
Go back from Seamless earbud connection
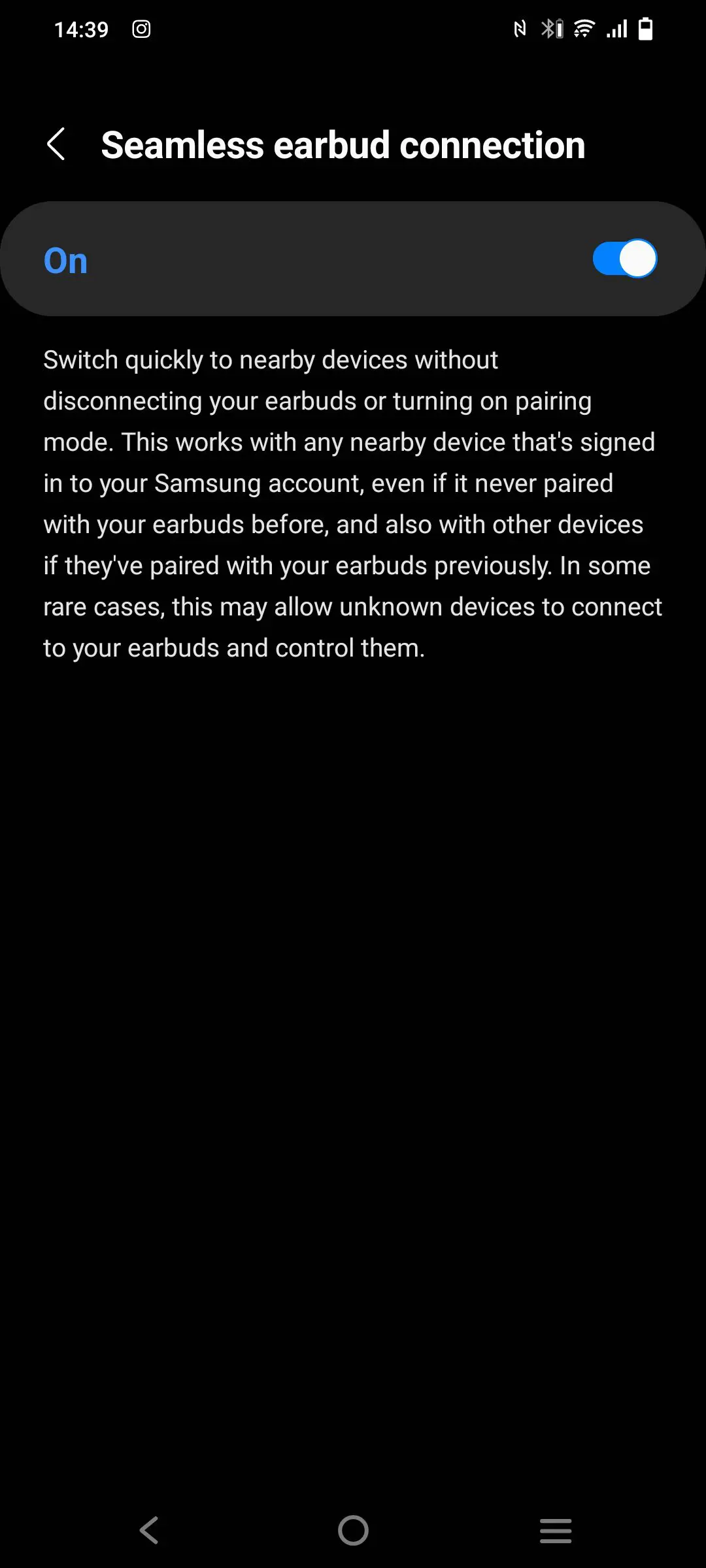click(56, 144)
